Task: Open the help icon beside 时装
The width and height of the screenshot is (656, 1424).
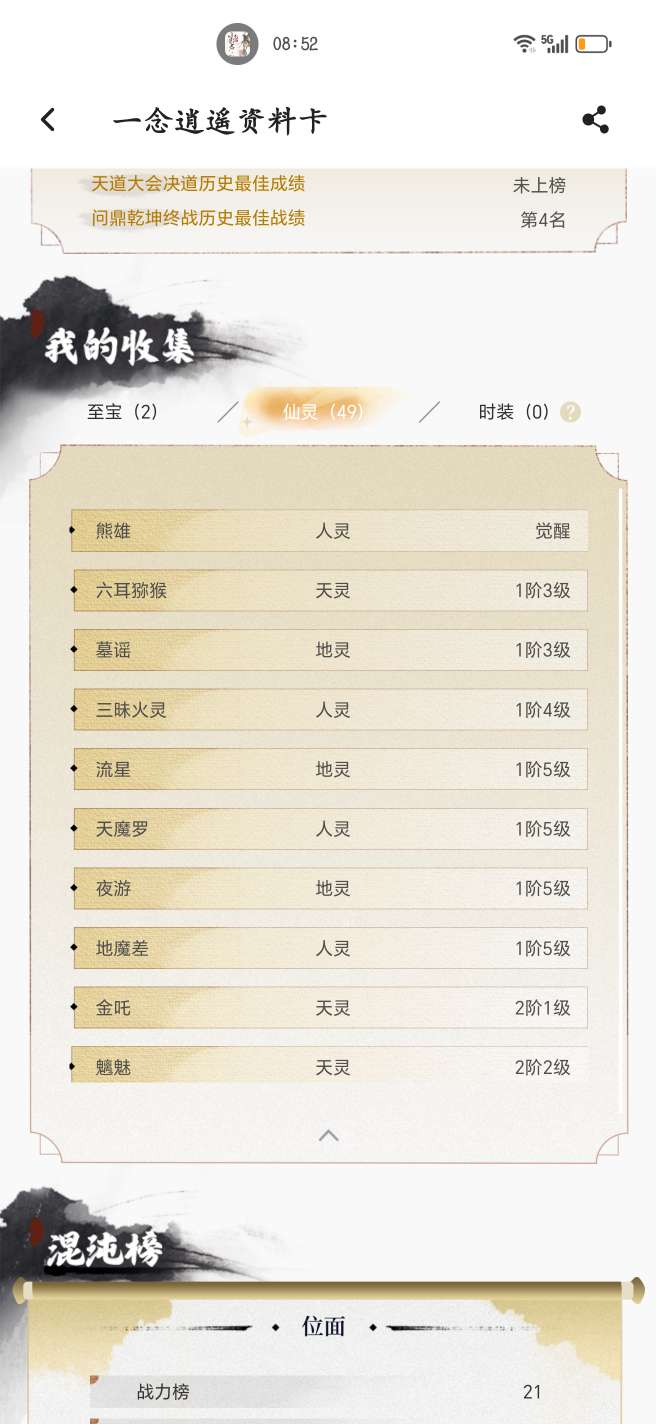Action: click(570, 412)
